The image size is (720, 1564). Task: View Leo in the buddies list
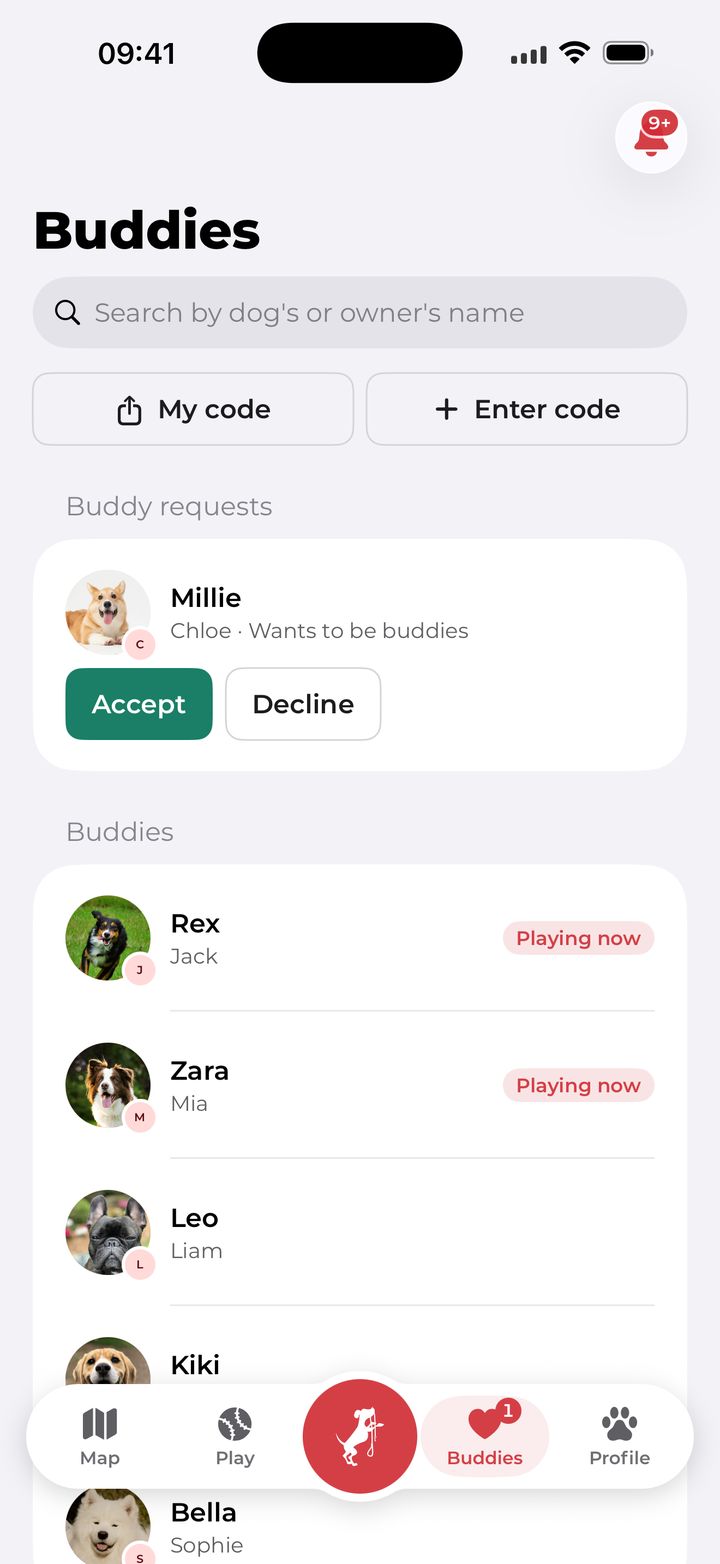[360, 1232]
